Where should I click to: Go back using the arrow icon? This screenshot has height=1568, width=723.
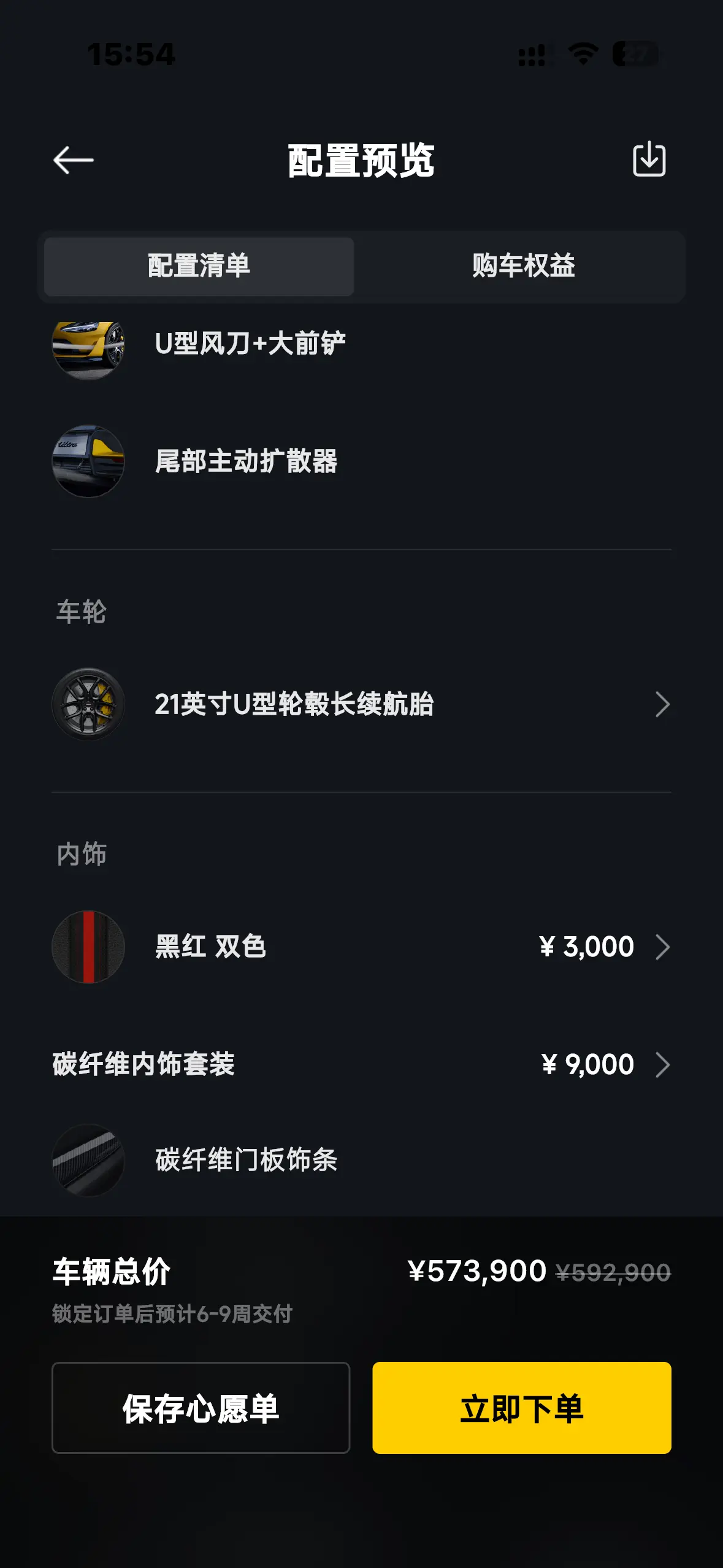(74, 161)
